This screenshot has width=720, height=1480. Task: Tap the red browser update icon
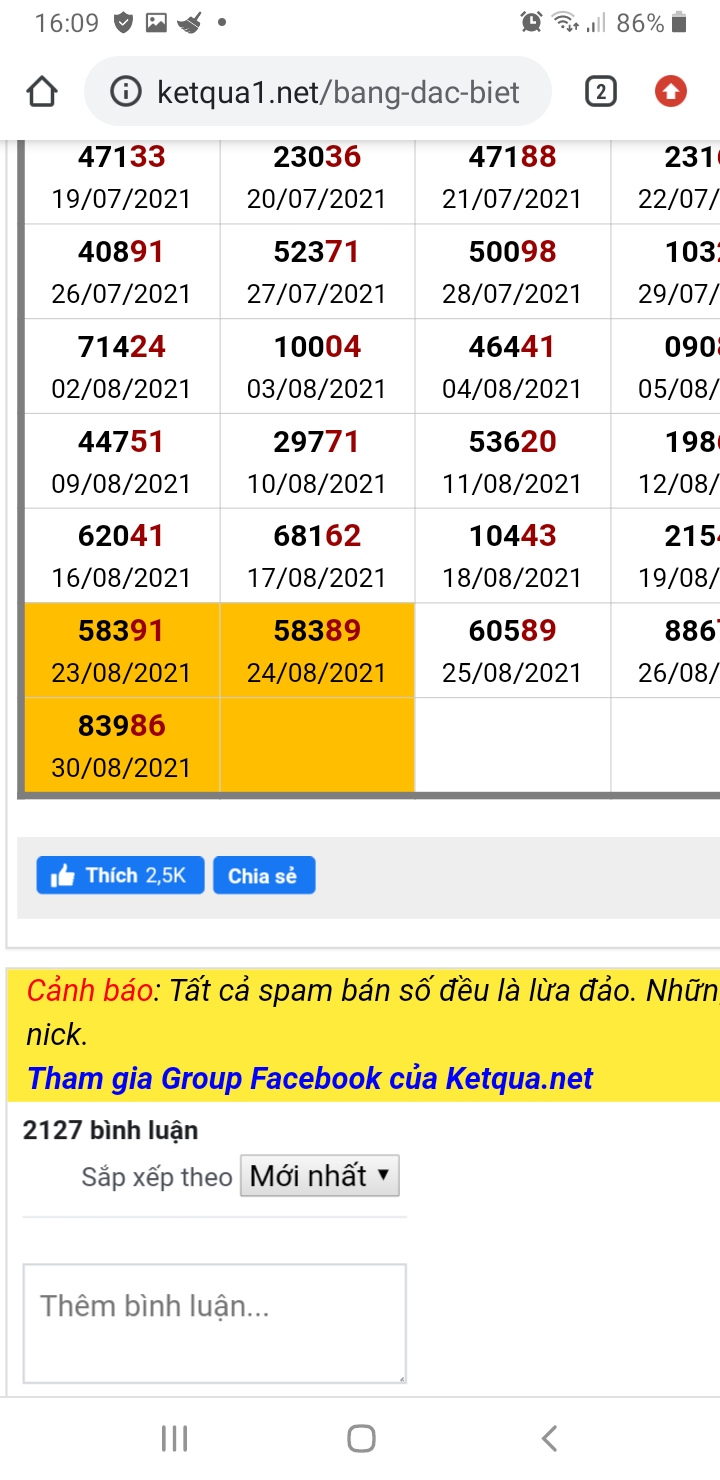click(x=671, y=93)
